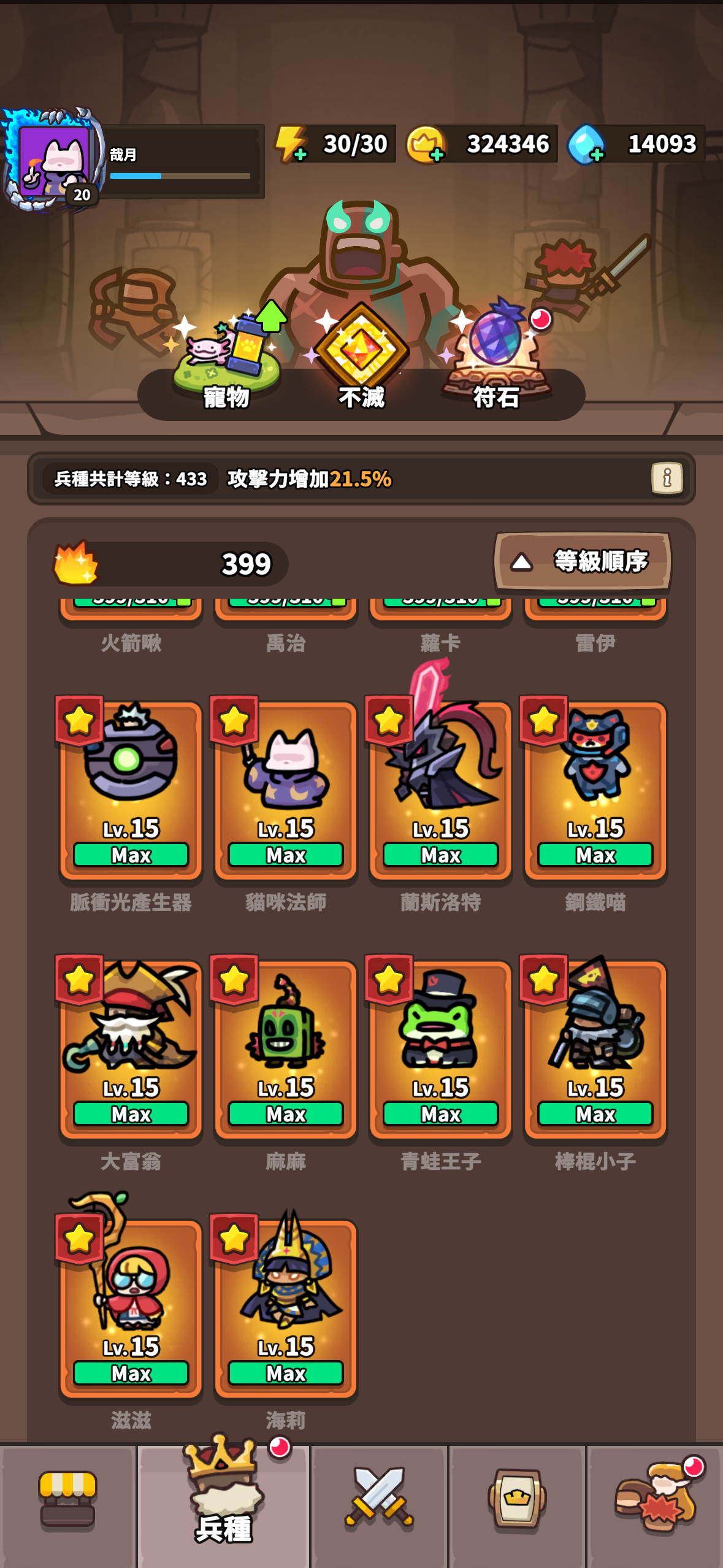Add more energy with the lightning plus

pyautogui.click(x=290, y=144)
